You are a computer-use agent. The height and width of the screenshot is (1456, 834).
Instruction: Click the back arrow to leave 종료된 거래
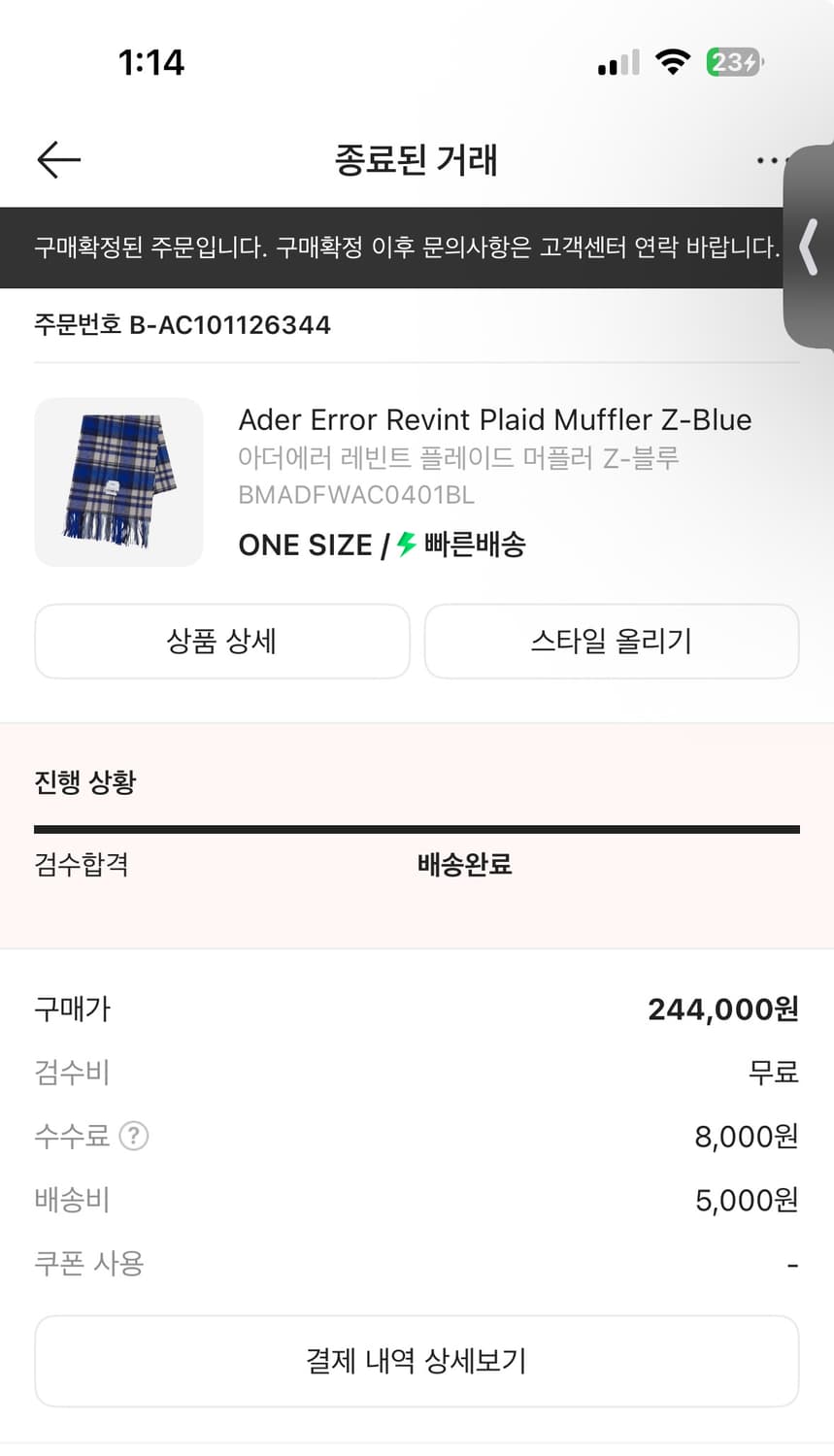click(57, 160)
